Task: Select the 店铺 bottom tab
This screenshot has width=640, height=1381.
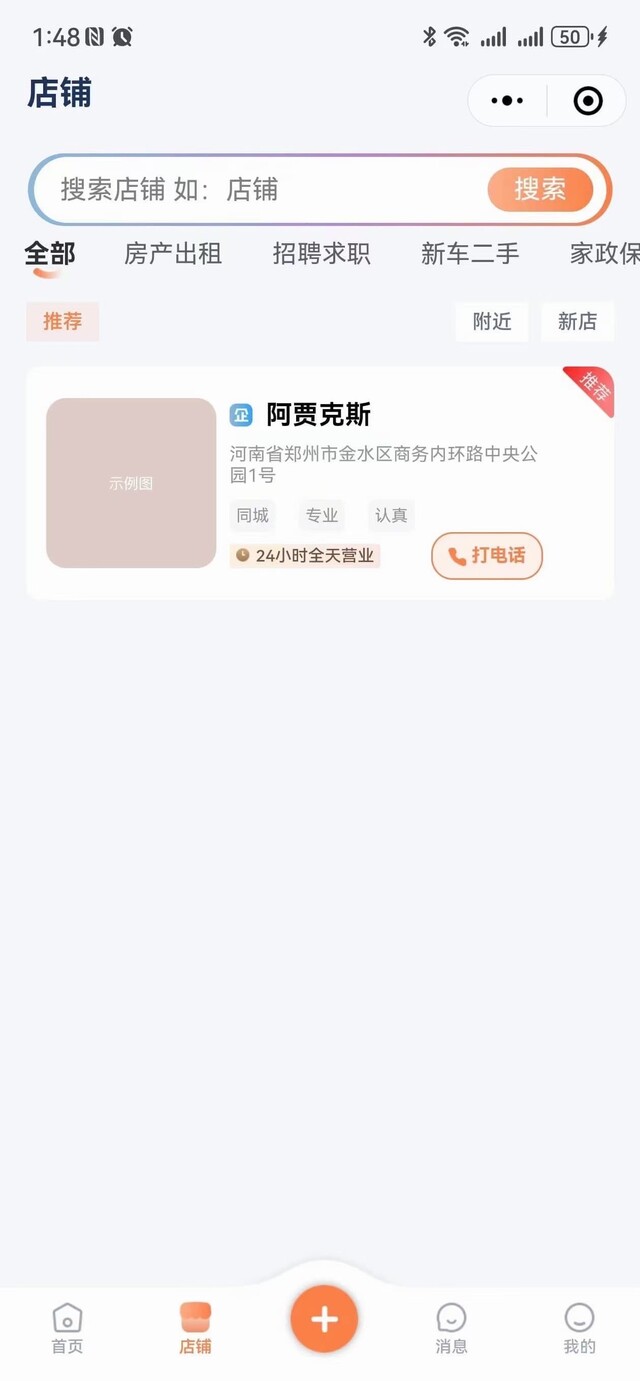Action: point(195,1328)
